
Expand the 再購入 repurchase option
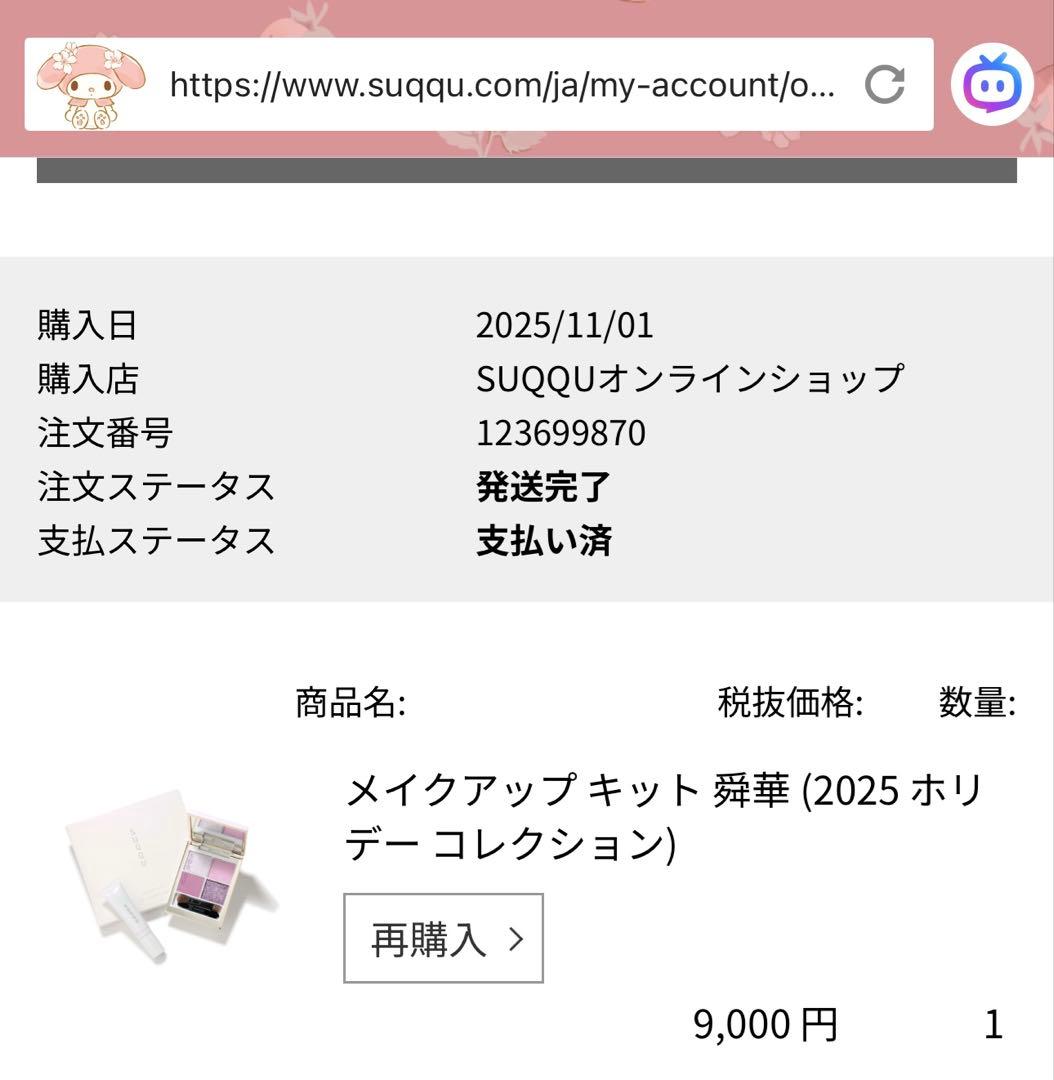443,937
